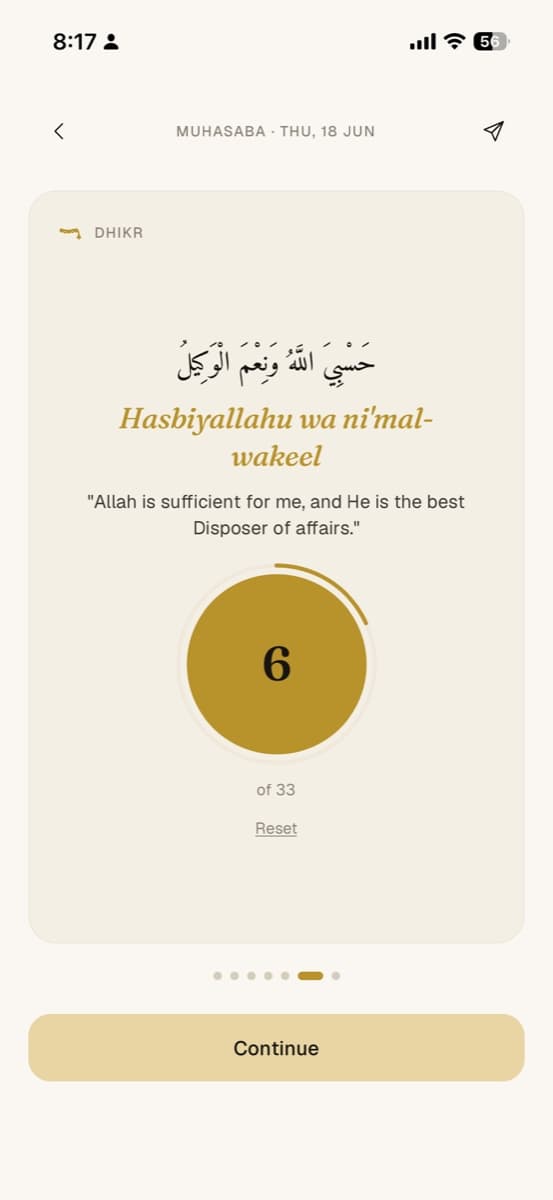Image resolution: width=553 pixels, height=1200 pixels.
Task: Share via the paper plane icon
Action: pos(493,131)
